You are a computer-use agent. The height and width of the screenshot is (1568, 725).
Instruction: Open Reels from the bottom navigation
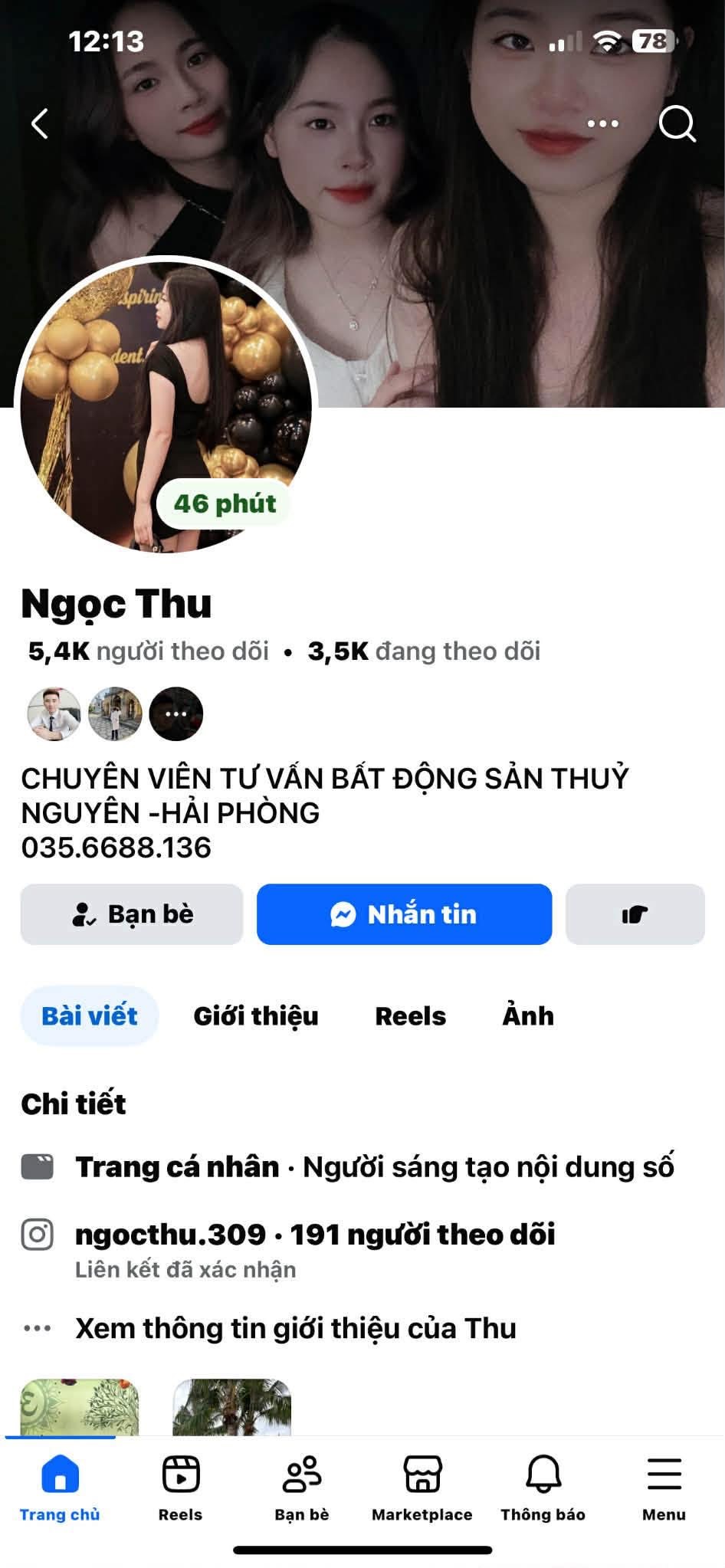[x=180, y=1487]
